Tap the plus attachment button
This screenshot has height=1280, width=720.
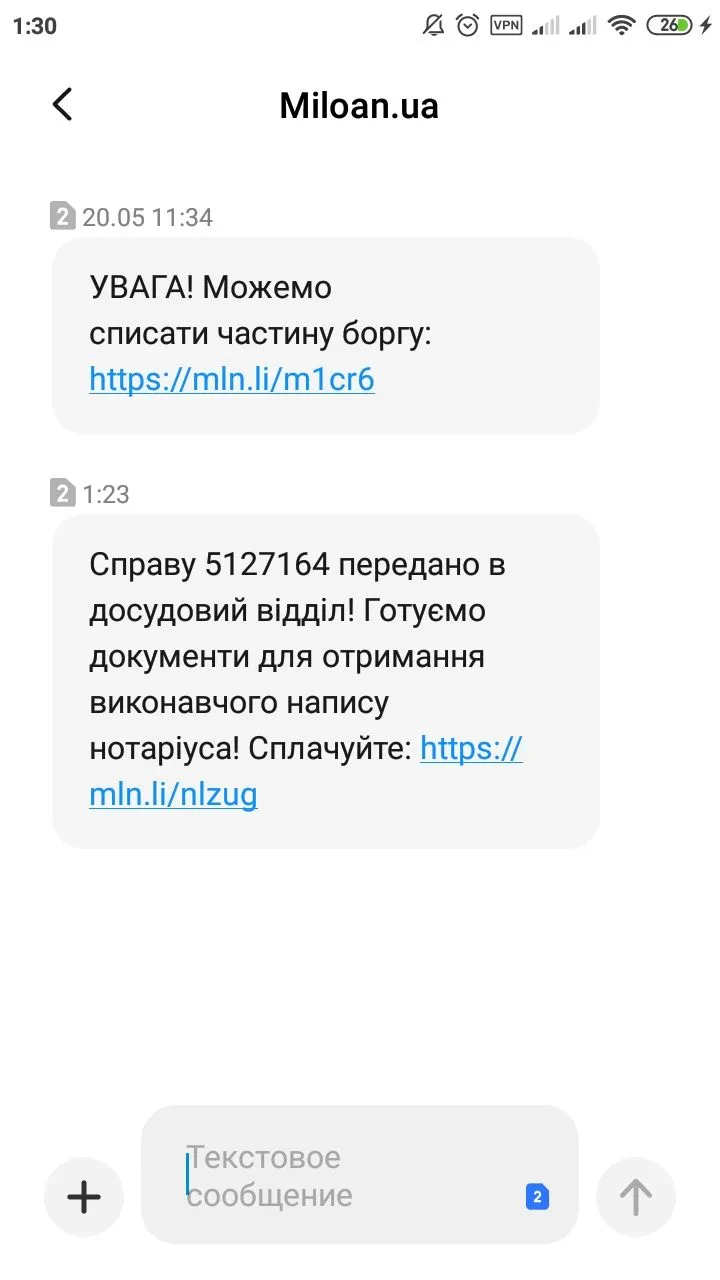[84, 1197]
